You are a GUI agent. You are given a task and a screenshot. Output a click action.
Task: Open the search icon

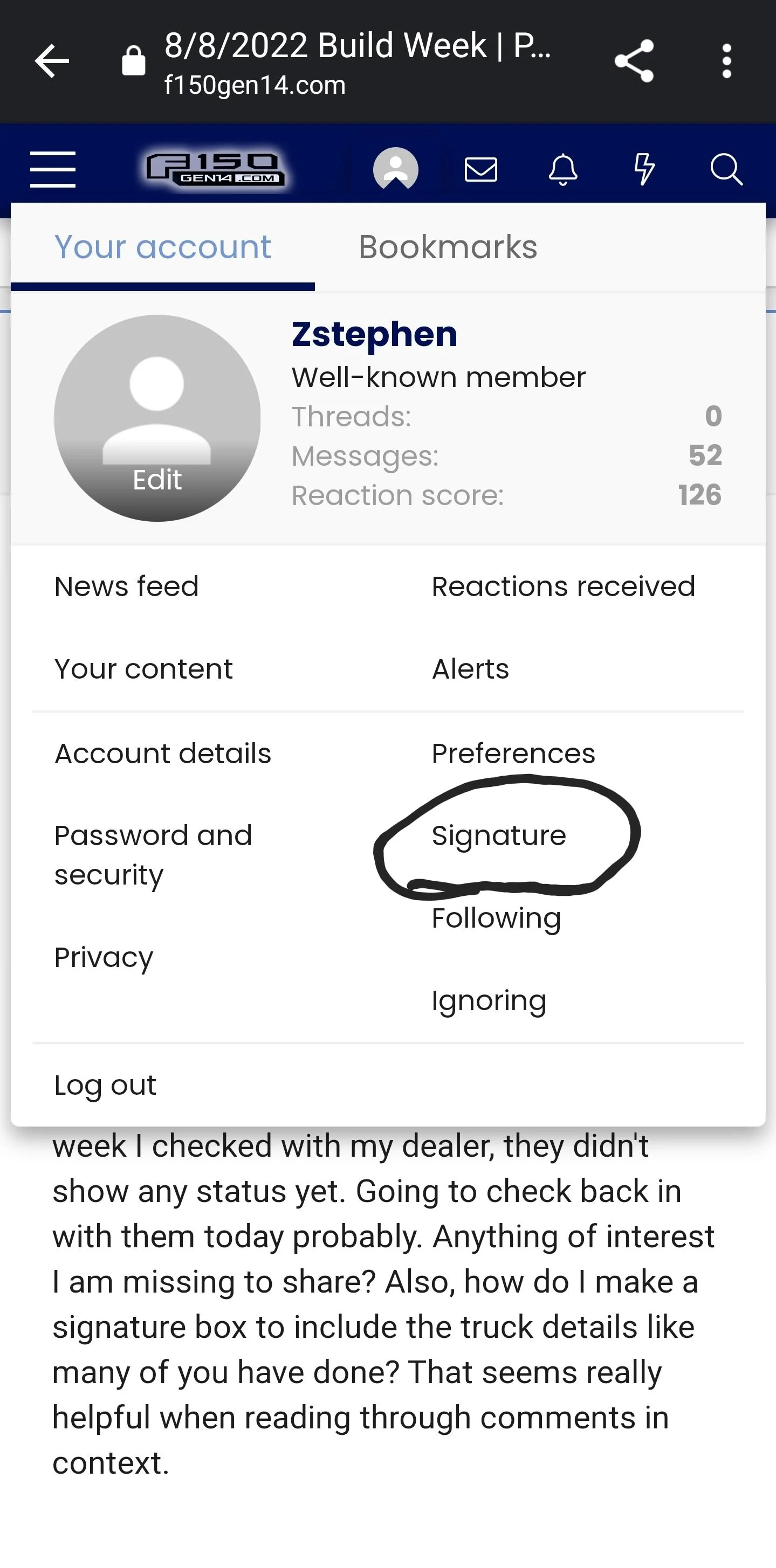(726, 169)
